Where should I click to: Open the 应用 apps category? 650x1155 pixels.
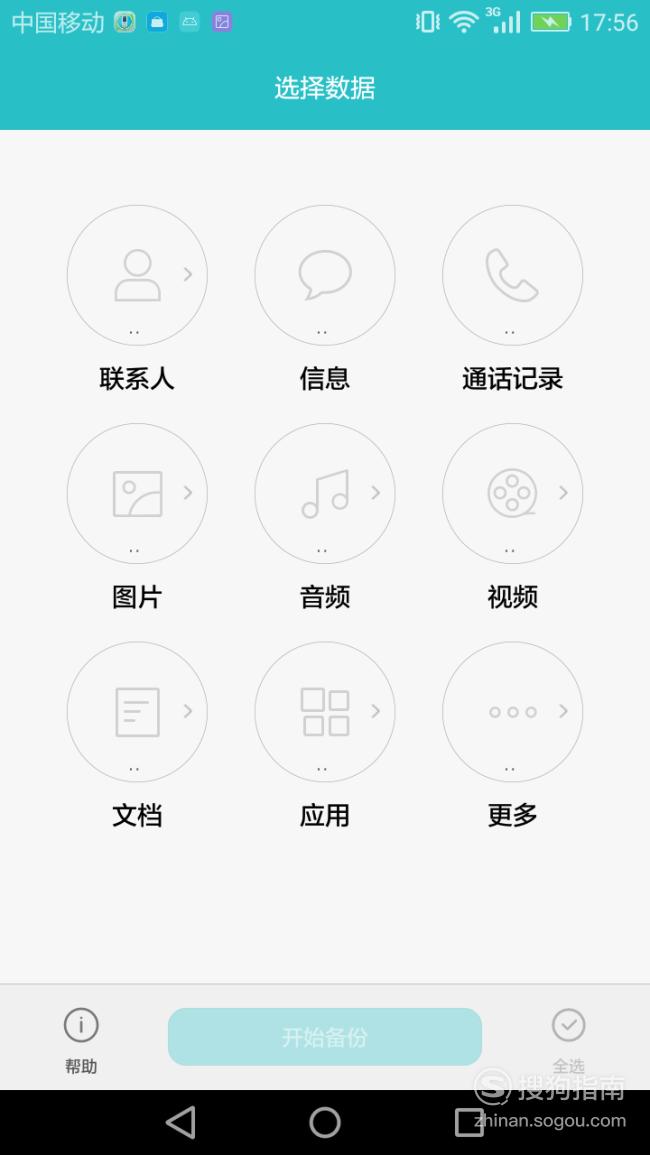325,712
